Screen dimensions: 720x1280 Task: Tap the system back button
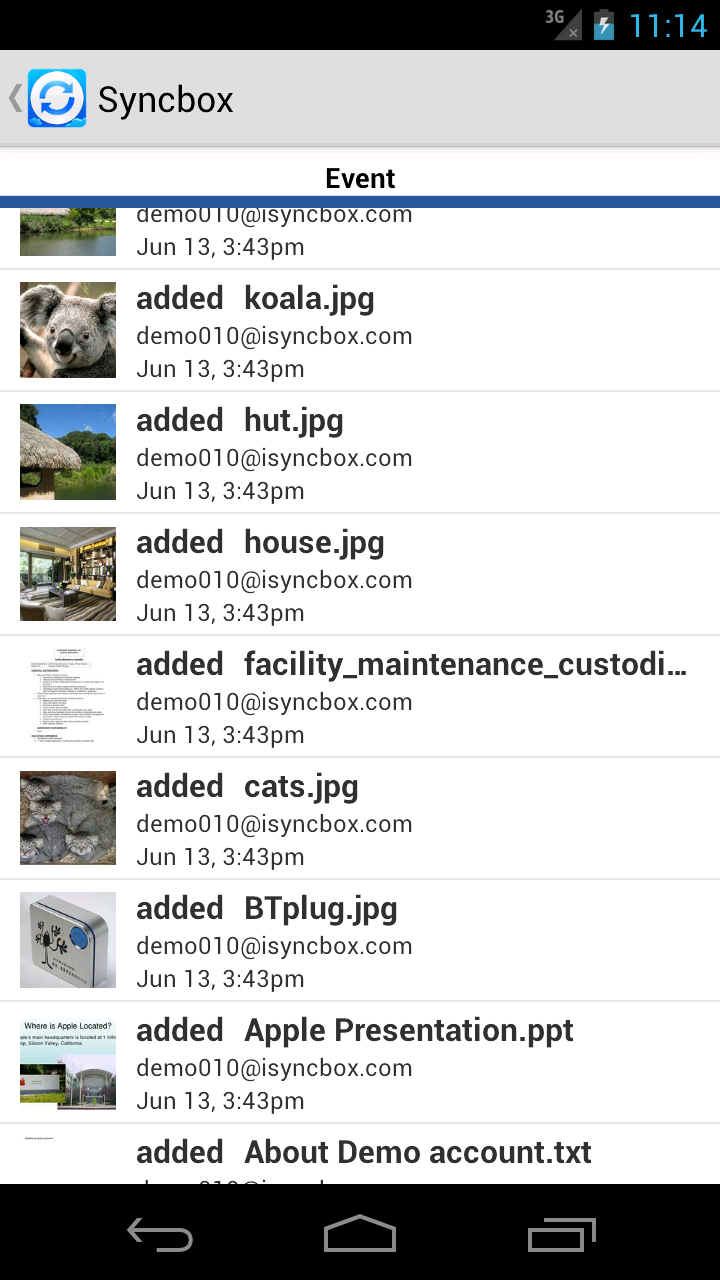(x=160, y=1236)
